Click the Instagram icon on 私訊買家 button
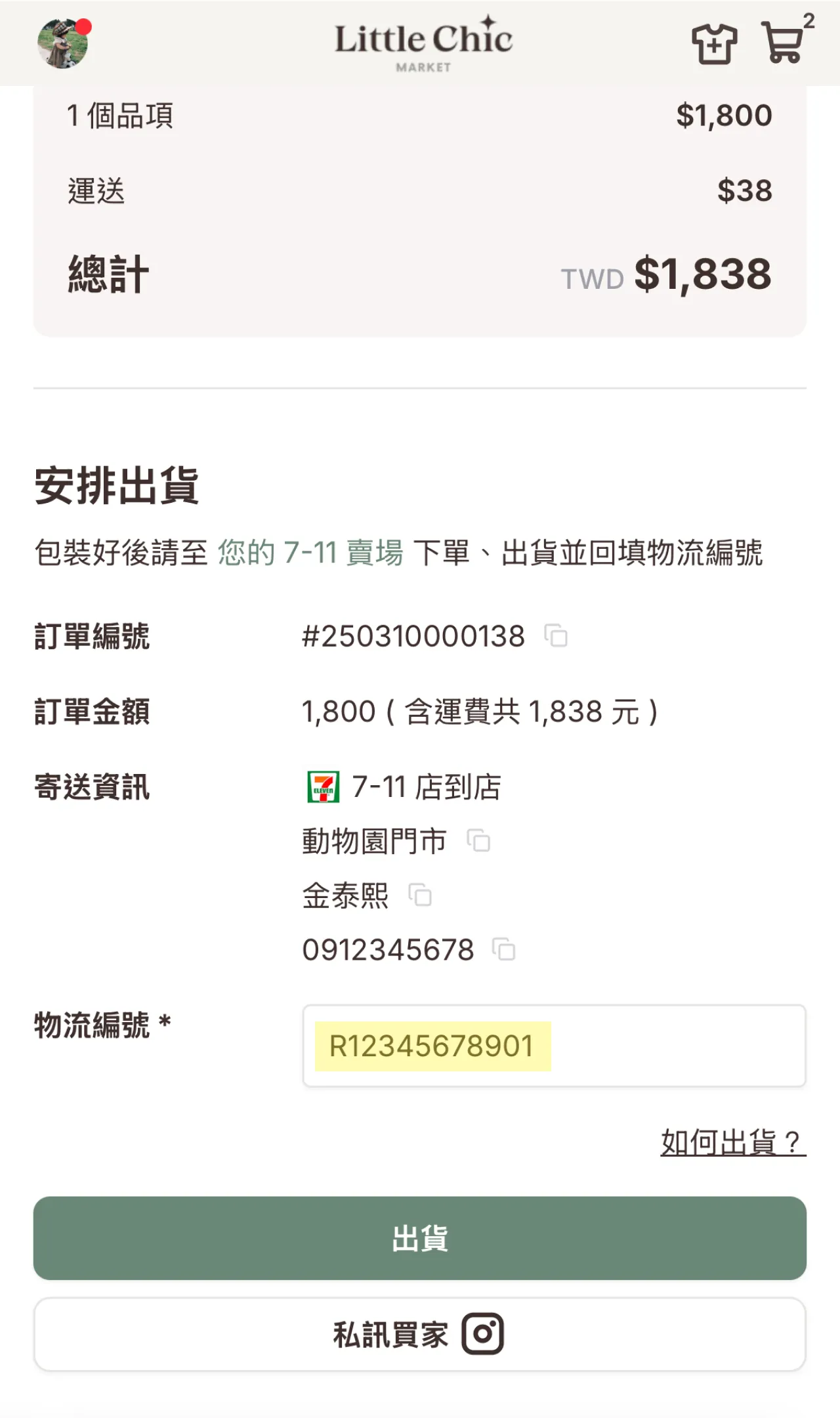Viewport: 840px width, 1418px height. [x=484, y=1333]
